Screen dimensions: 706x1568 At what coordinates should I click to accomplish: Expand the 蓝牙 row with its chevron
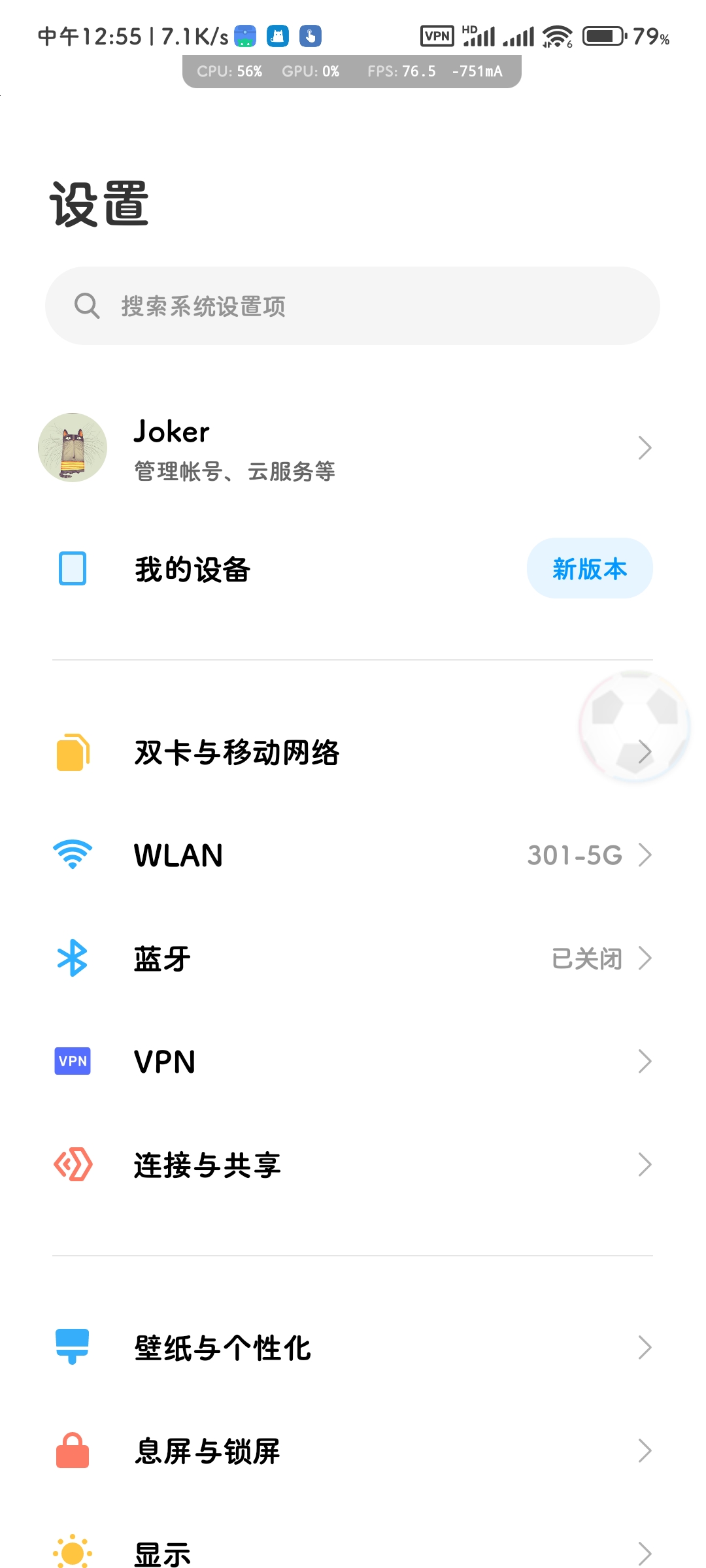646,958
